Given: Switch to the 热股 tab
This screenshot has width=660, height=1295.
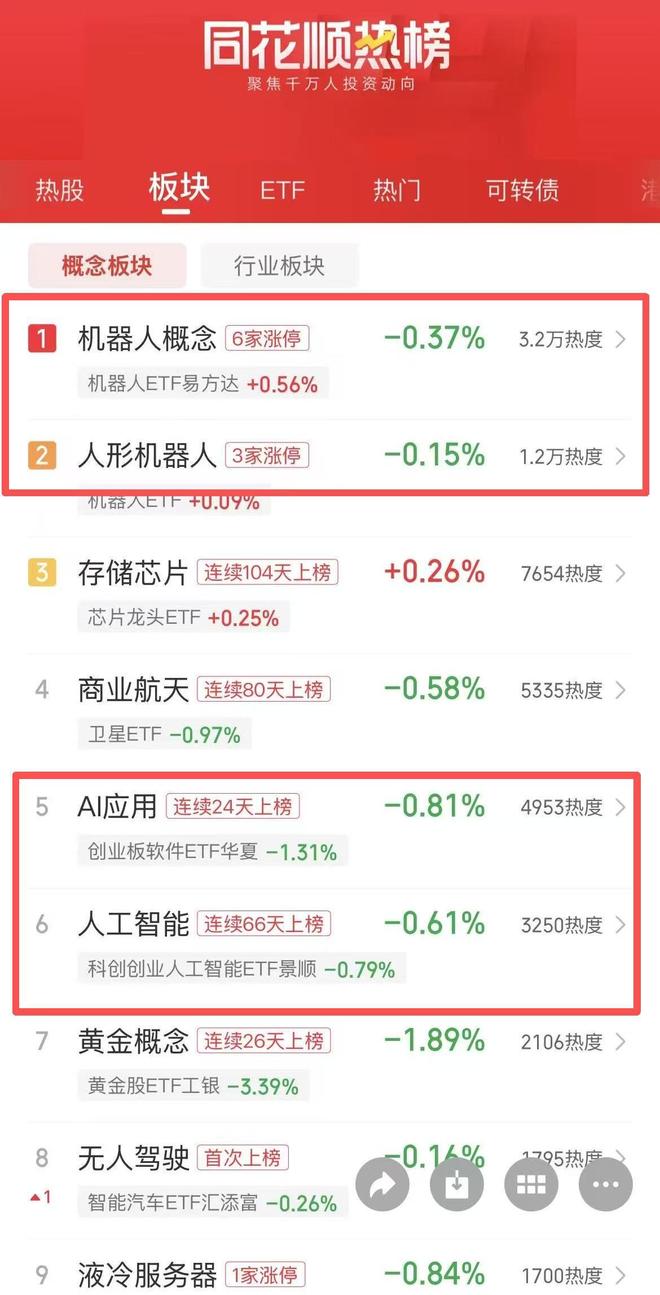Looking at the screenshot, I should tap(60, 190).
